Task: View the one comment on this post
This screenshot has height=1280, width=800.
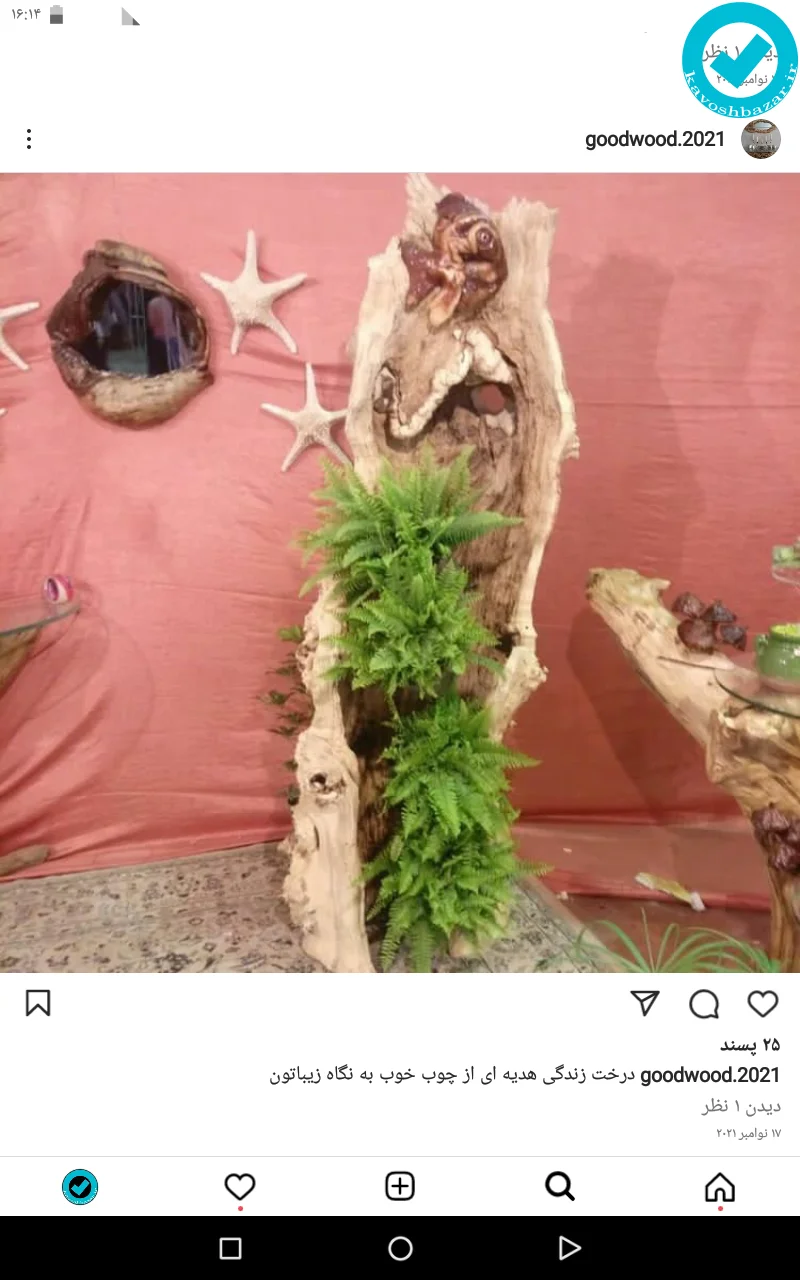Action: pos(741,1106)
